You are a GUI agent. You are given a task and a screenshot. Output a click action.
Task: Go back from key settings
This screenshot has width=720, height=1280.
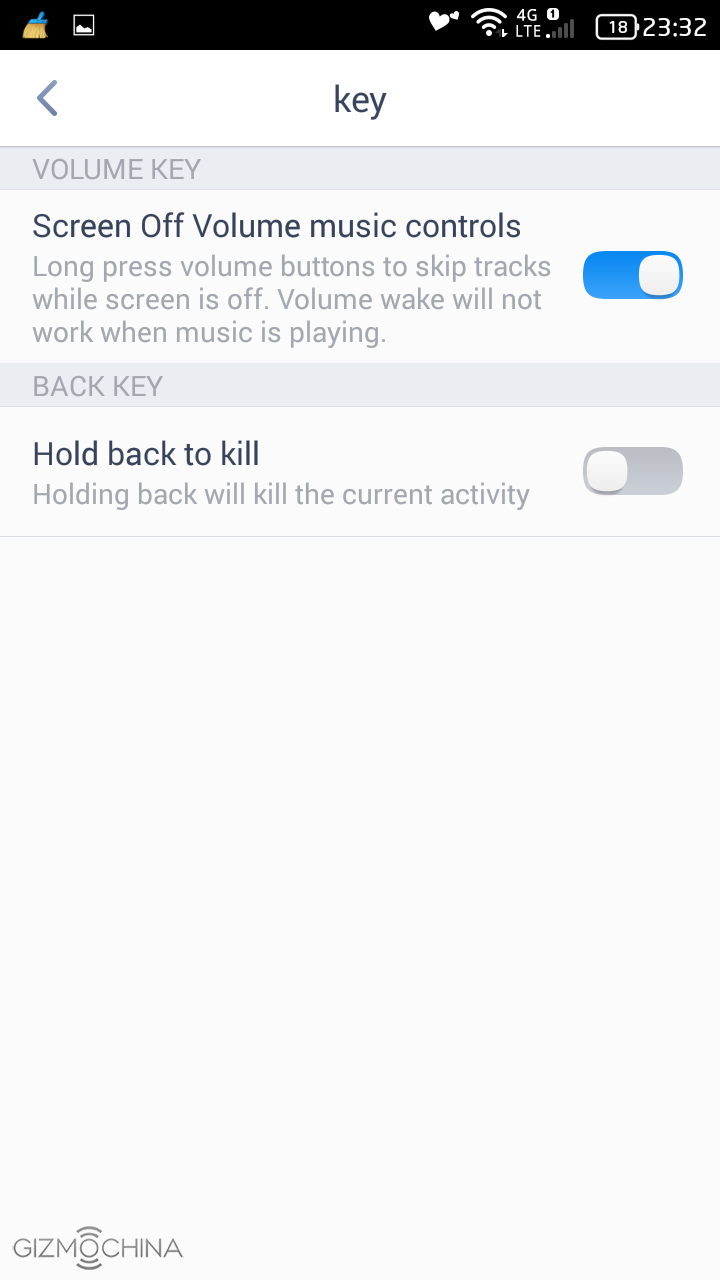47,99
